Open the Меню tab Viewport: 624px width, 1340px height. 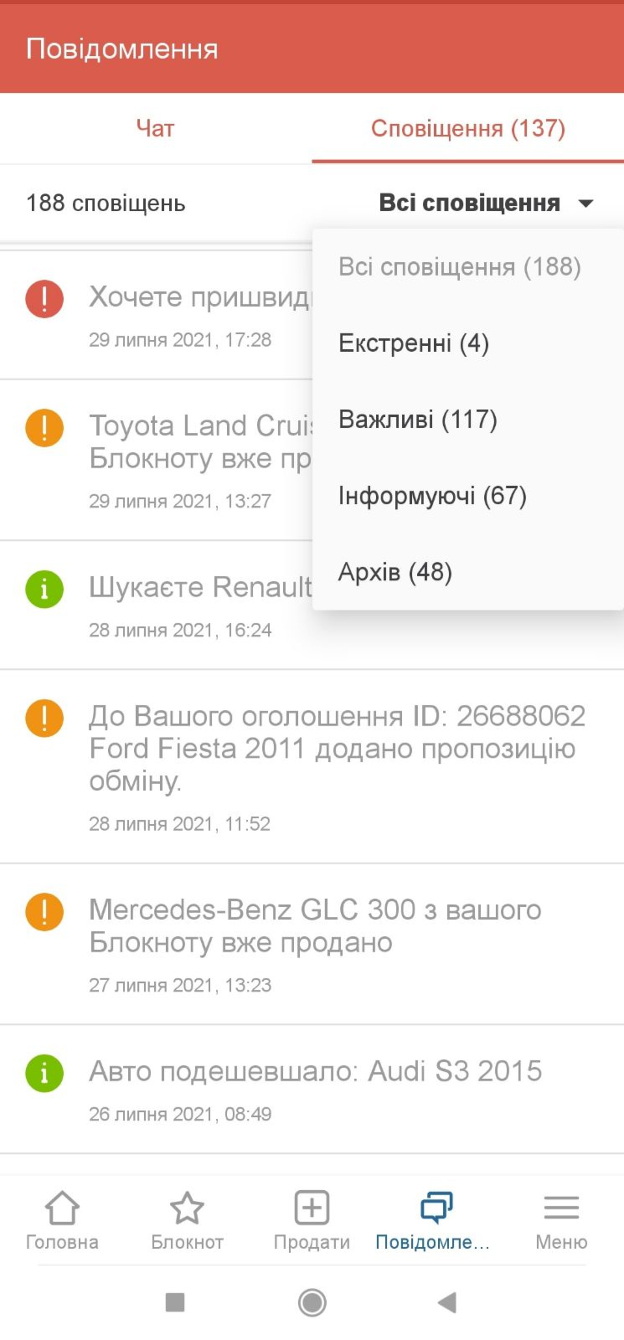point(561,1221)
